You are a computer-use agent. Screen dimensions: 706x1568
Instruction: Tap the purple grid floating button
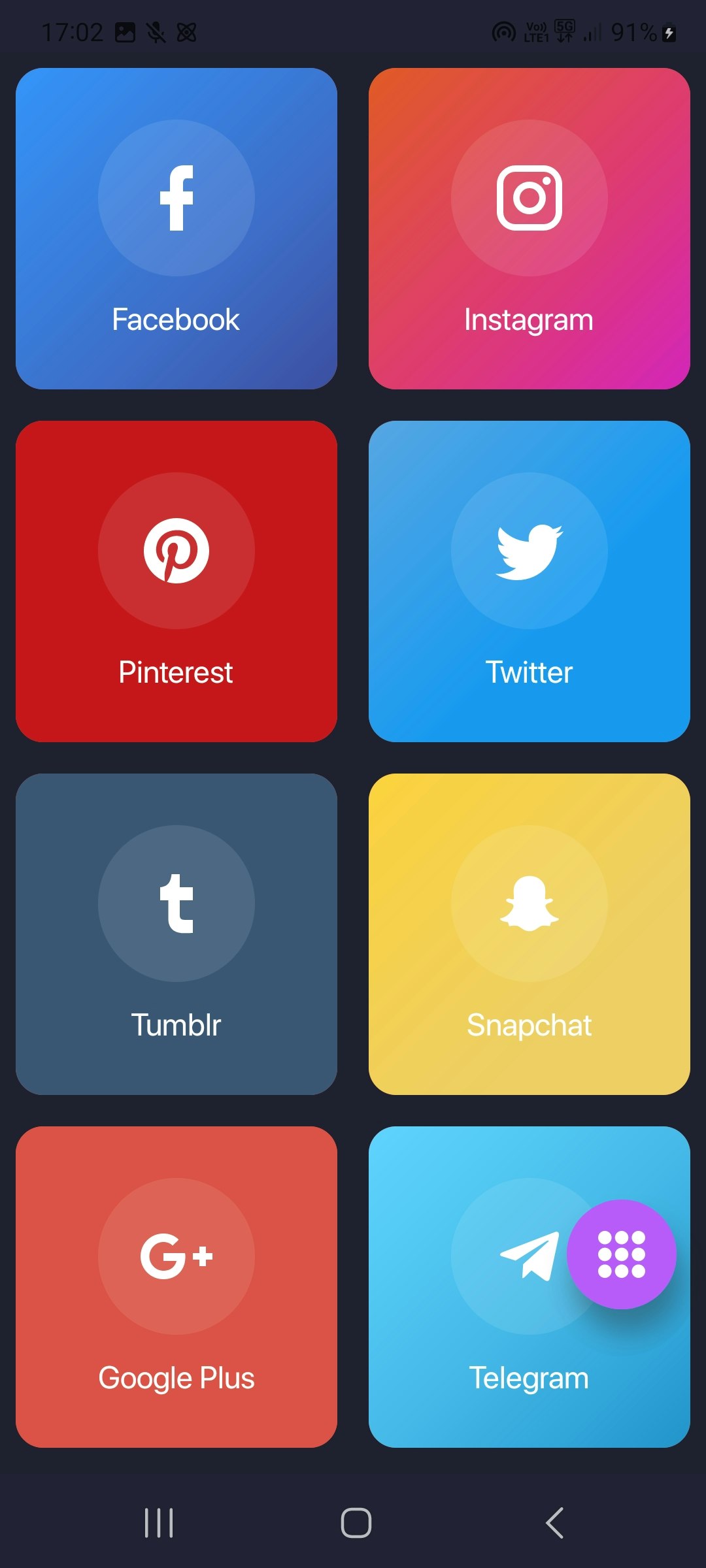[x=621, y=1254]
